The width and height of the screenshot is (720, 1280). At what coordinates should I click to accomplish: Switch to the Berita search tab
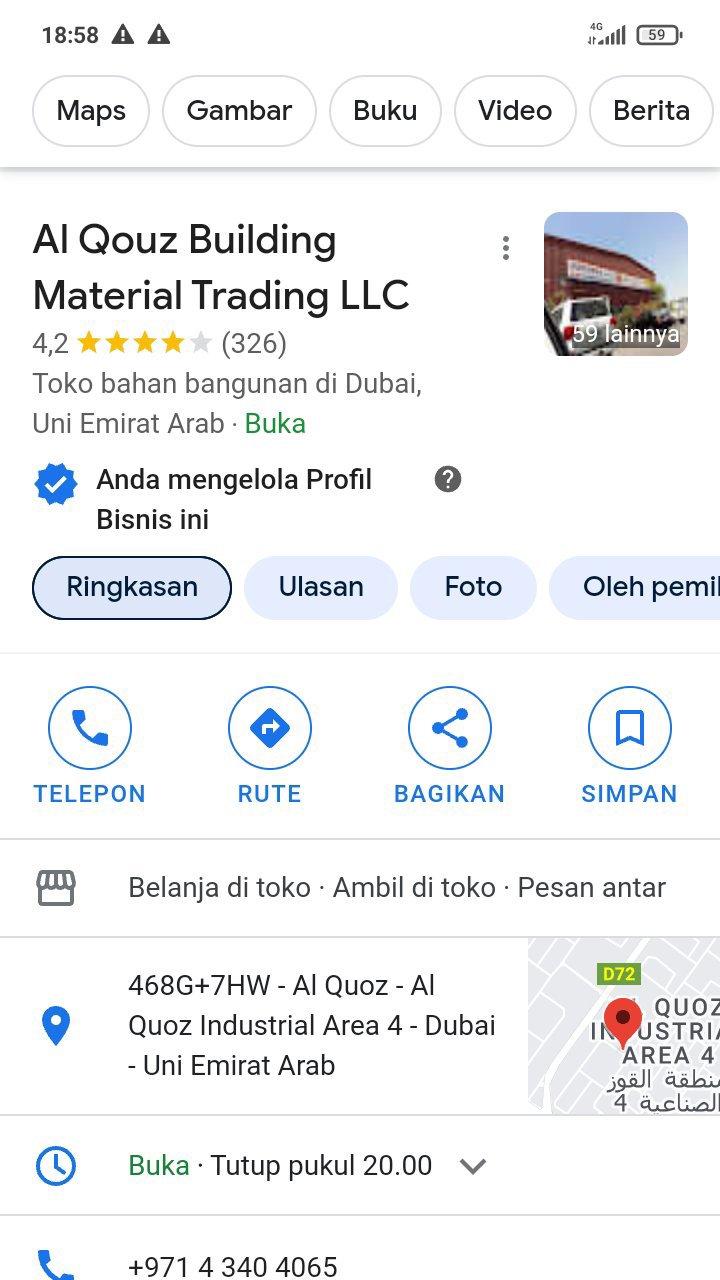click(x=651, y=111)
